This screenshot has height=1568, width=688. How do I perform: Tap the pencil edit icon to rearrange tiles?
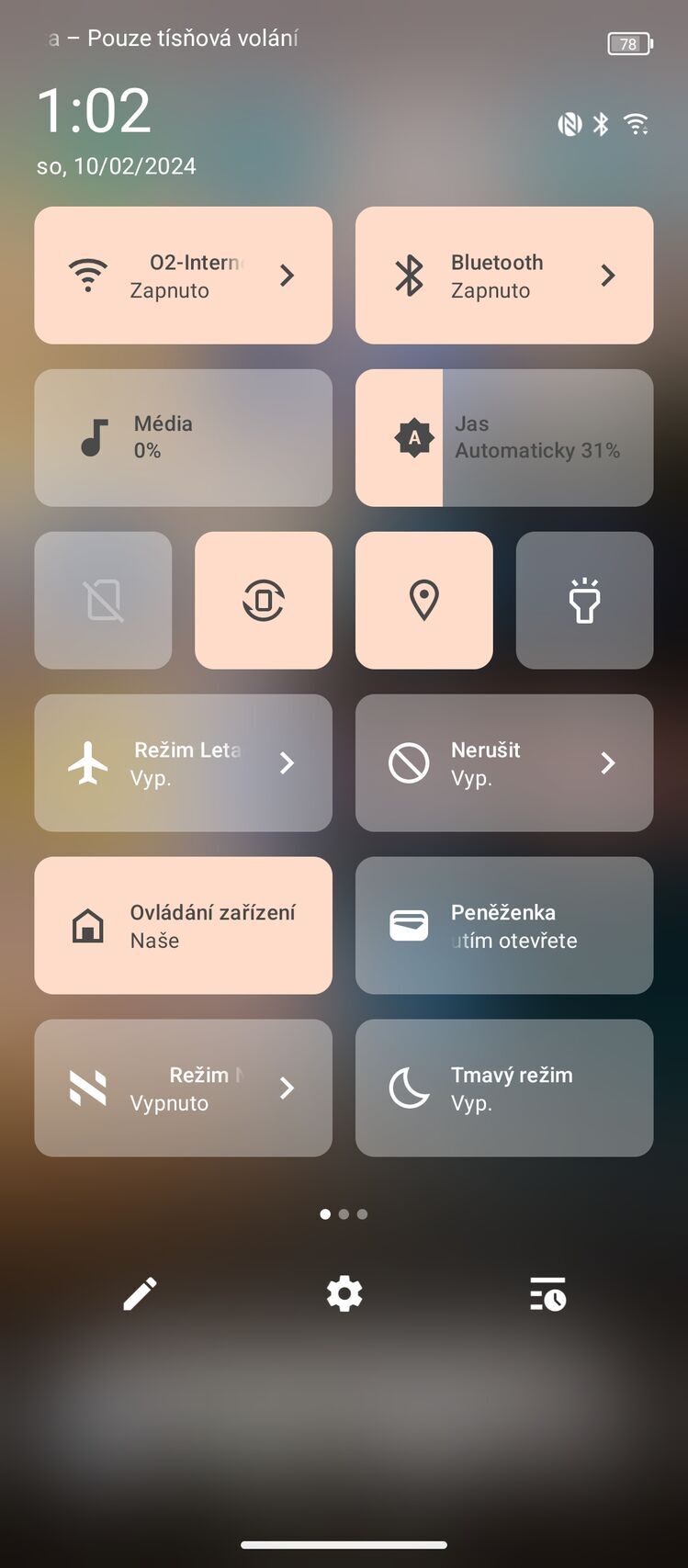pos(141,1293)
